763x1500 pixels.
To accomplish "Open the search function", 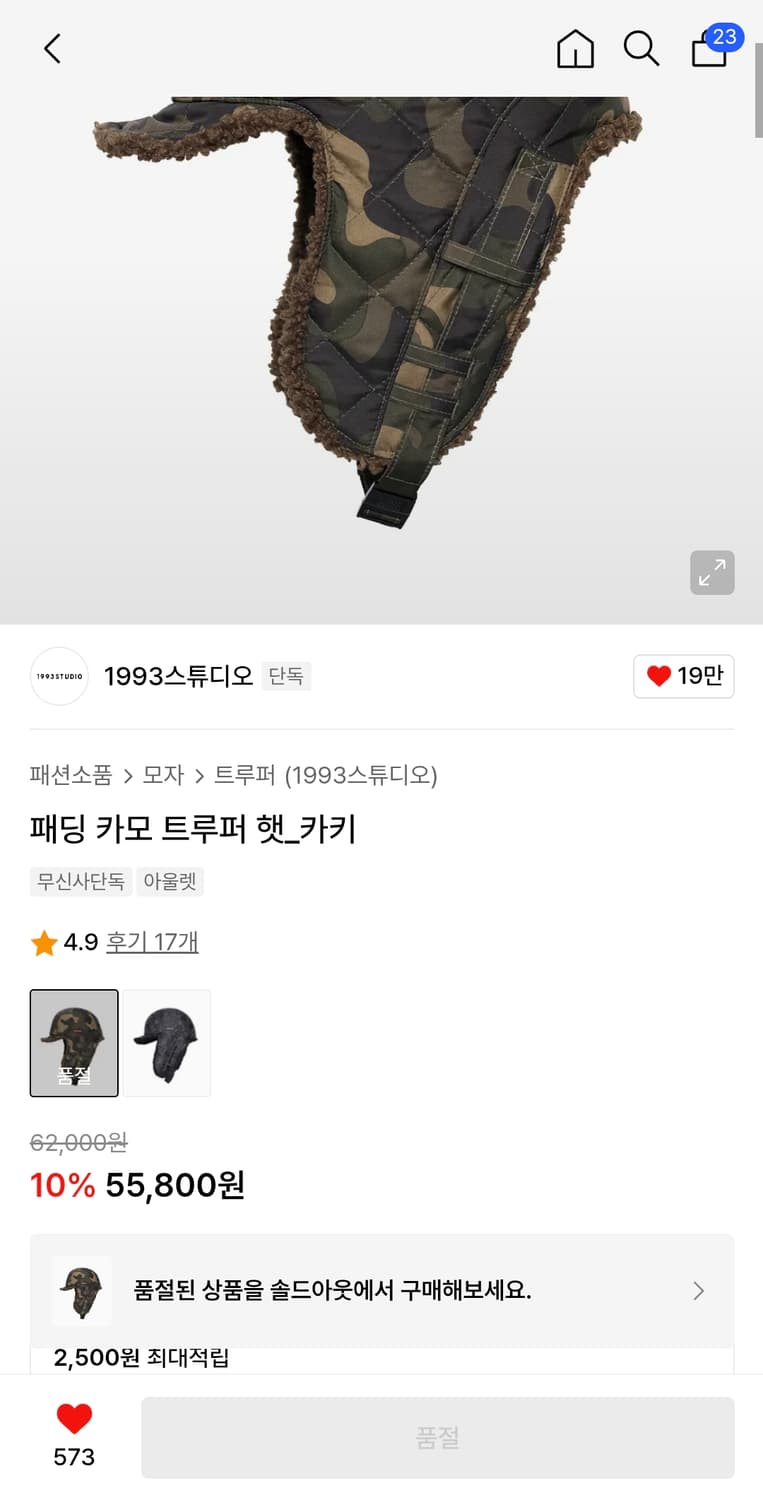I will click(641, 48).
